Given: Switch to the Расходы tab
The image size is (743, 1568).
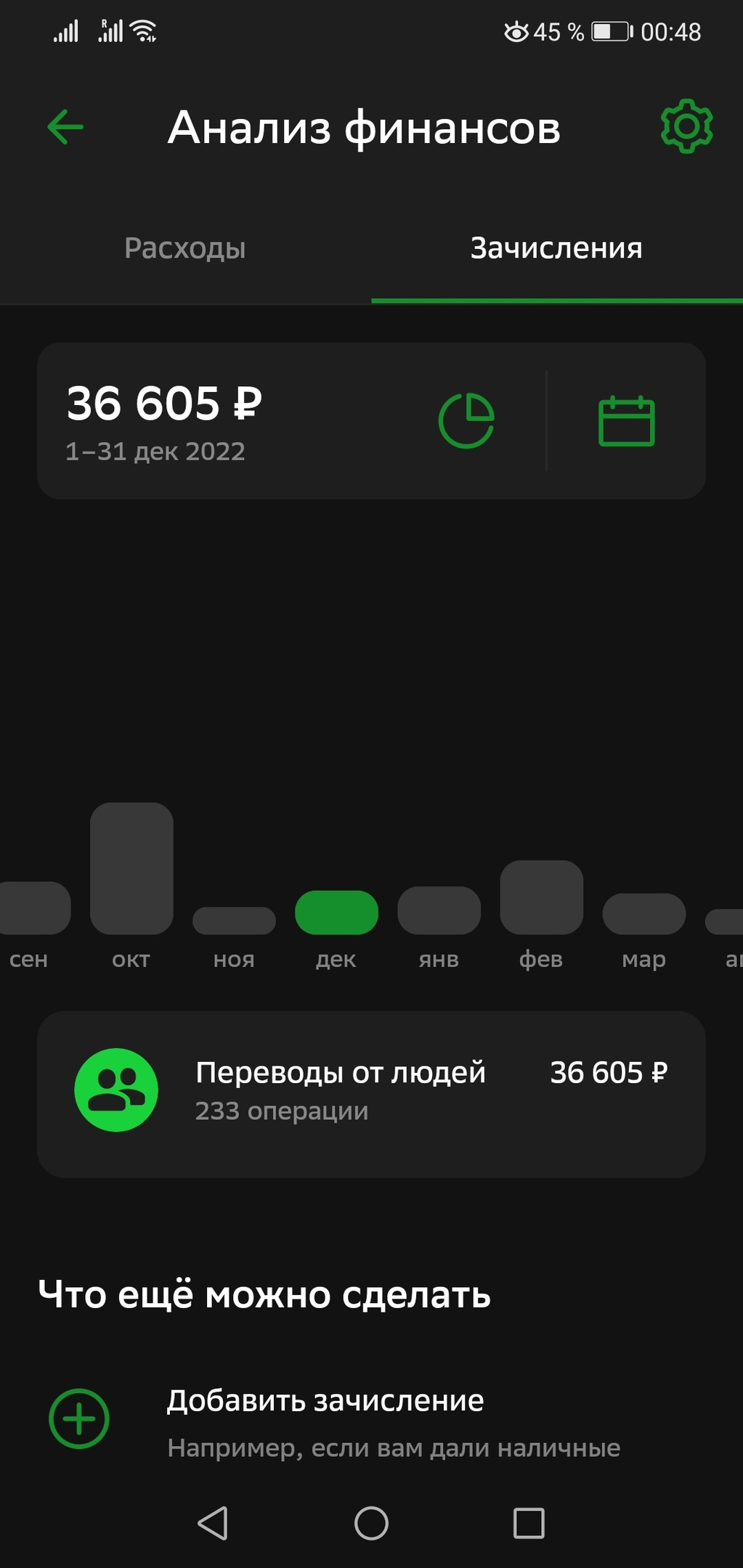Looking at the screenshot, I should pos(185,248).
